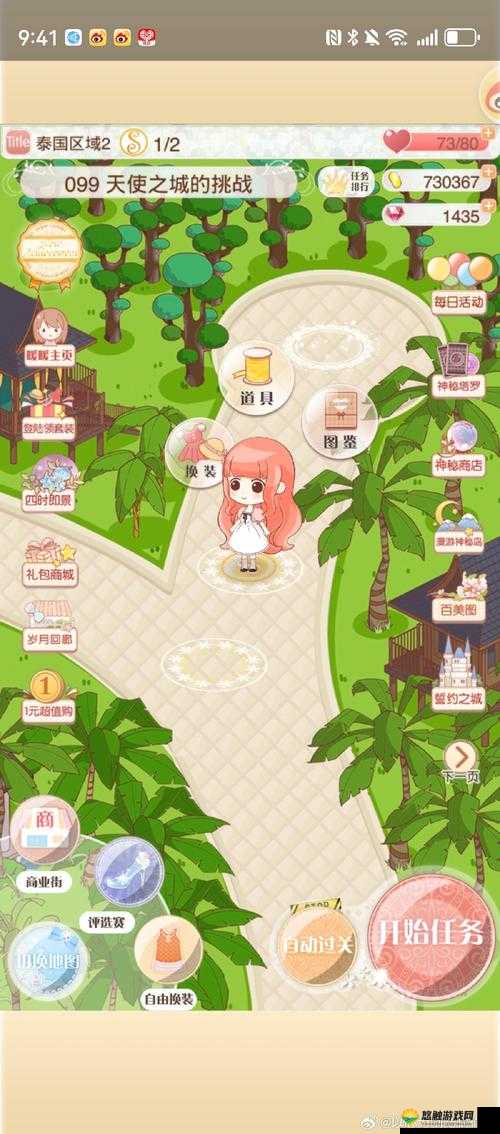
Task: Tap the 切换地图 switch map button
Action: (48, 960)
